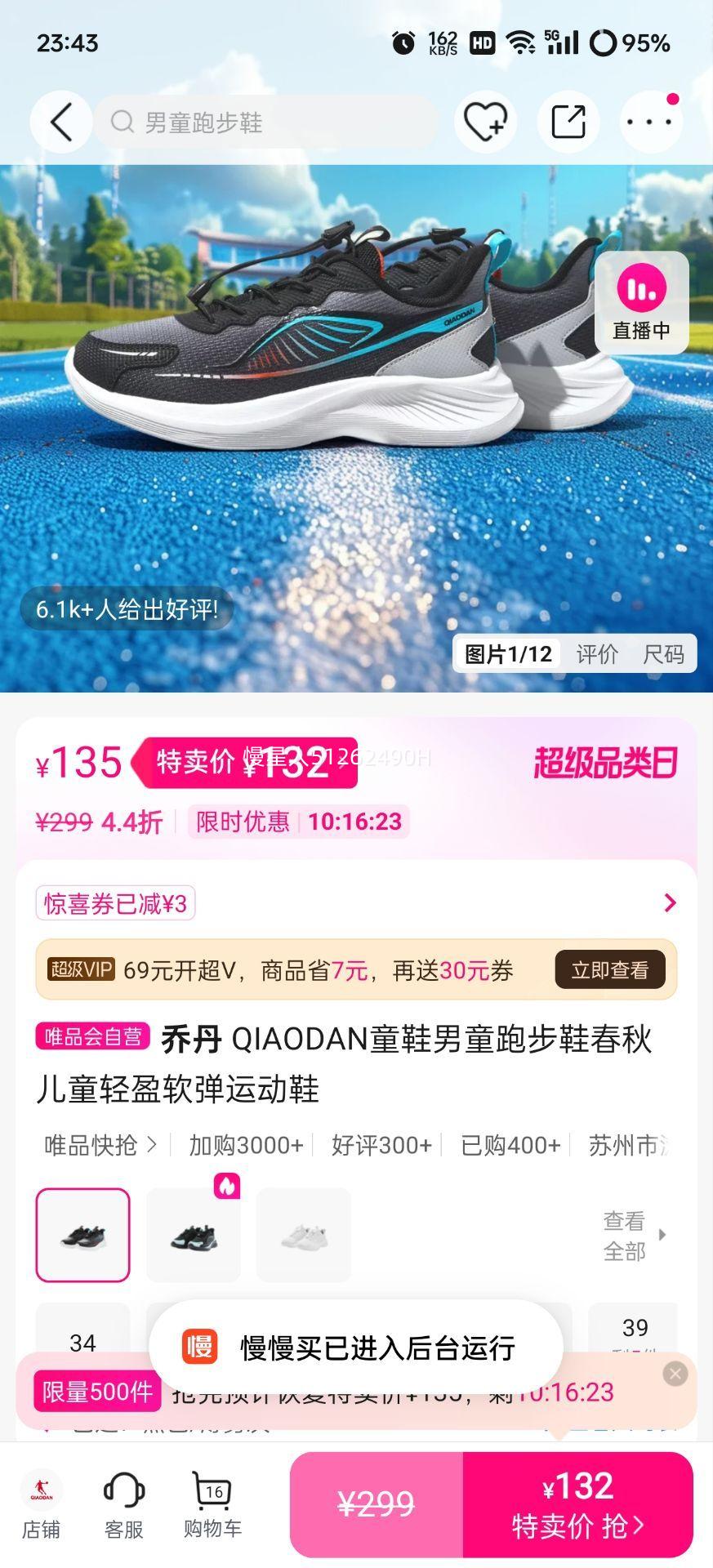Viewport: 713px width, 1568px height.
Task: Tap the back arrow
Action: point(60,121)
